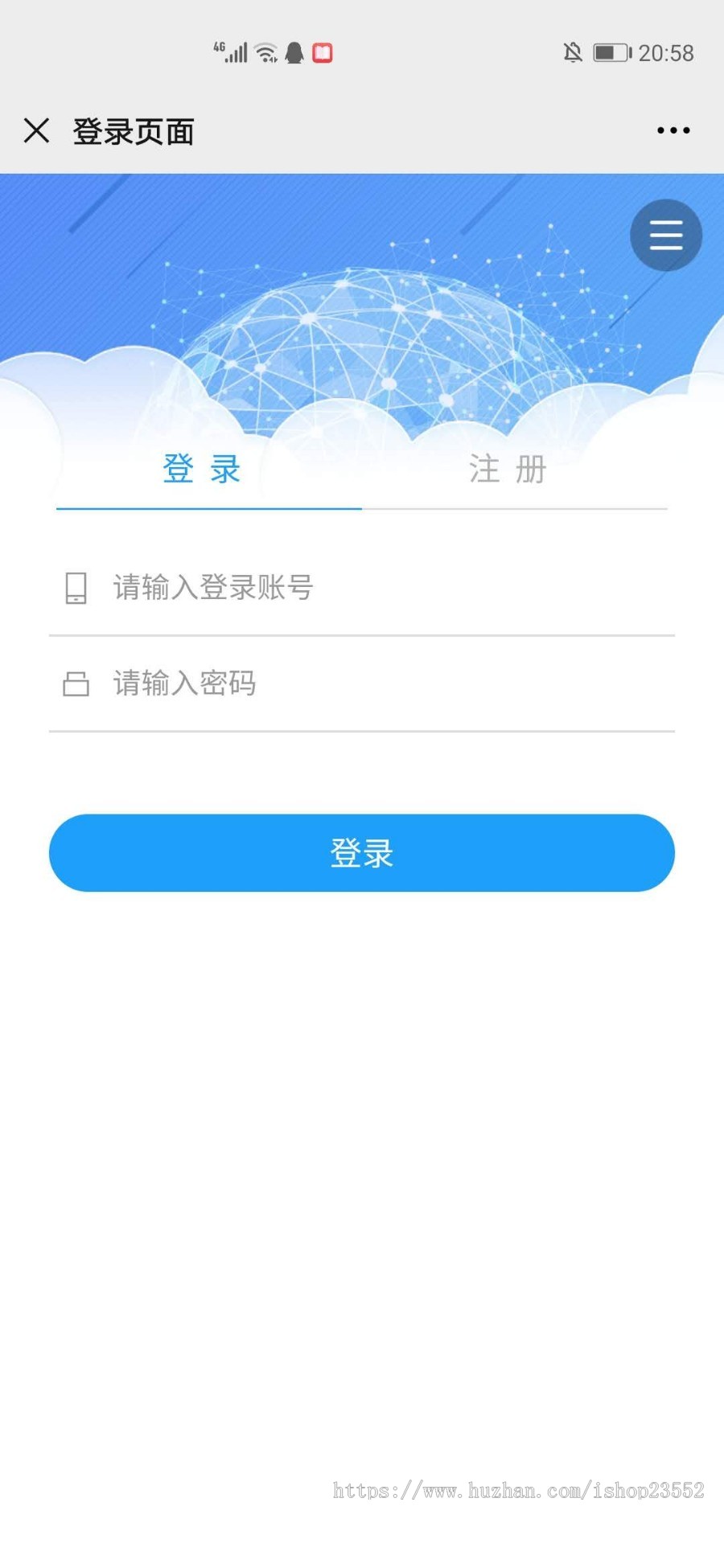Click the lock icon beside password field
The width and height of the screenshot is (724, 1568).
76,683
